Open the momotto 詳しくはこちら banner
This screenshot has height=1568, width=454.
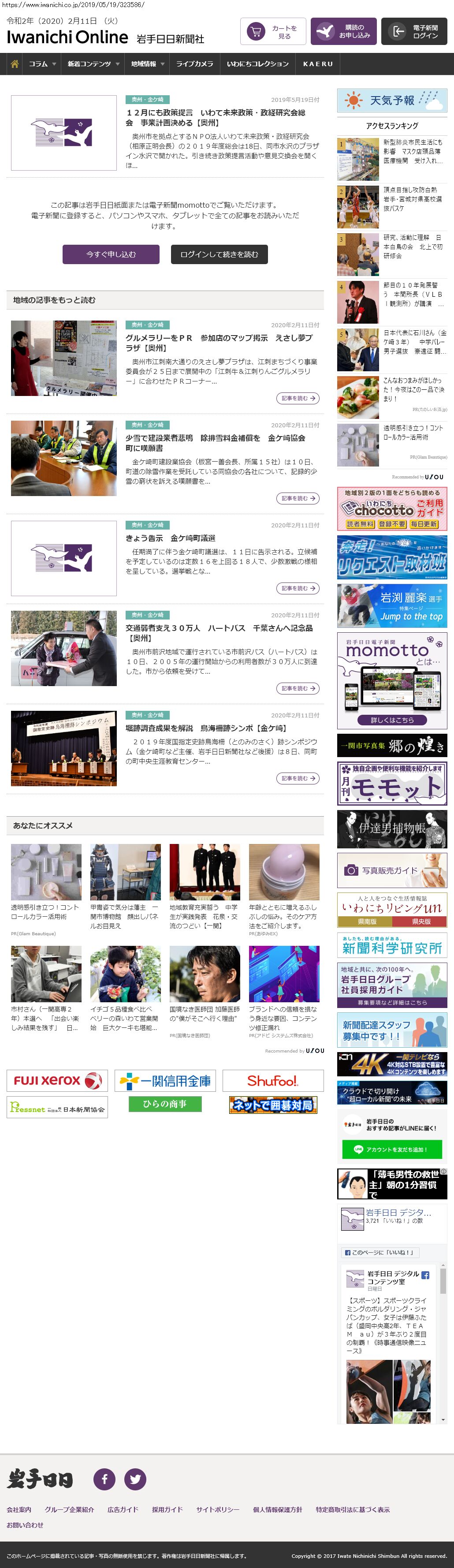pos(392,720)
